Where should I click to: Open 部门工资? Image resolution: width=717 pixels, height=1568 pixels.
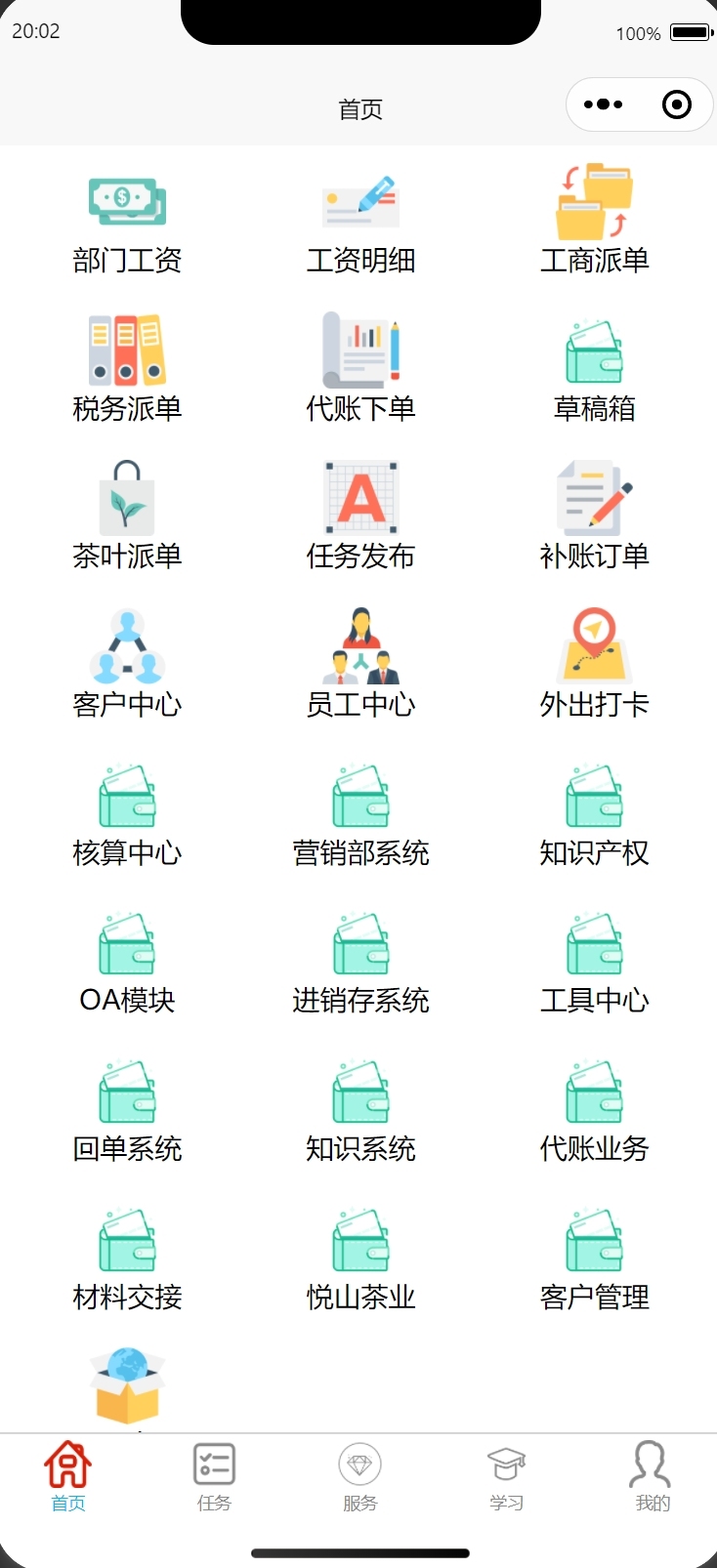pyautogui.click(x=127, y=223)
